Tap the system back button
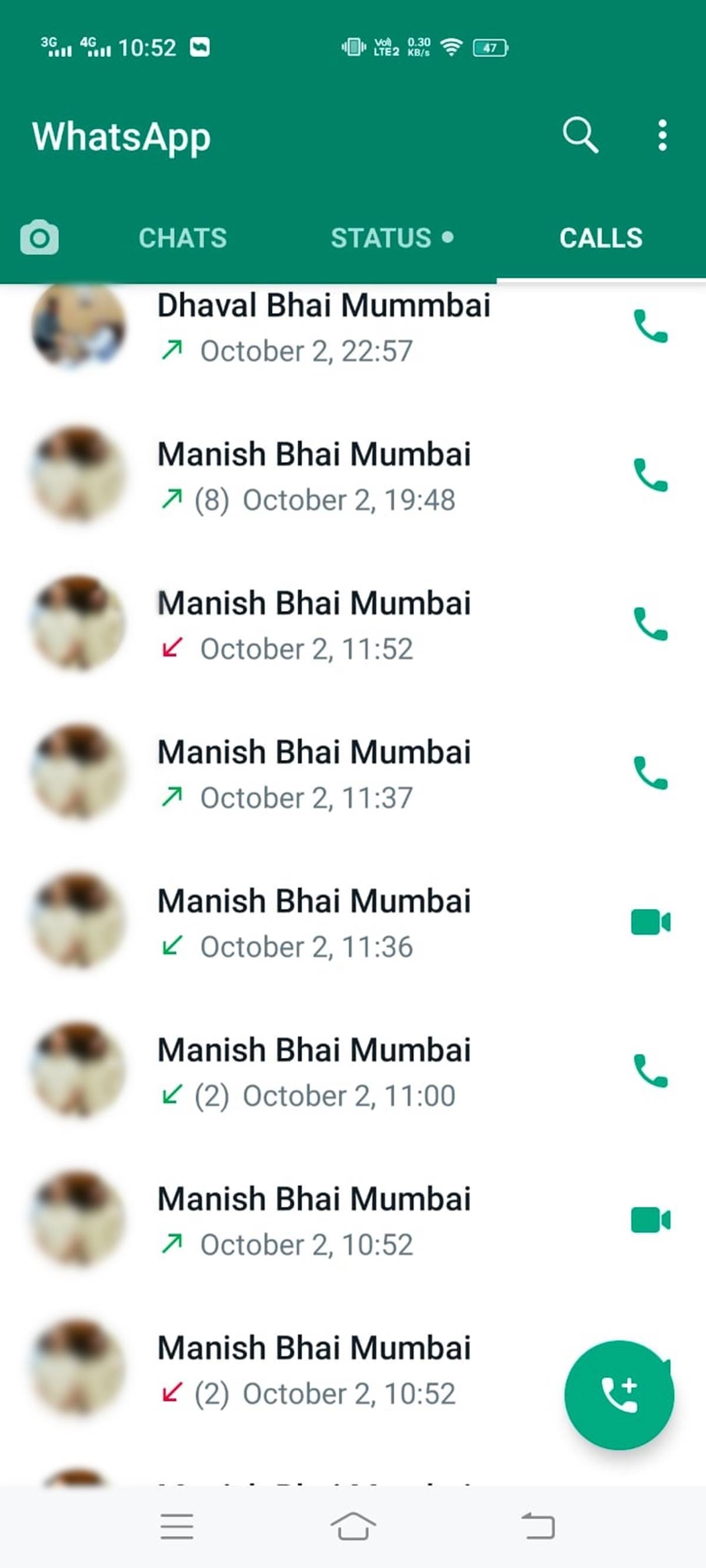This screenshot has height=1568, width=706. coord(538,1526)
